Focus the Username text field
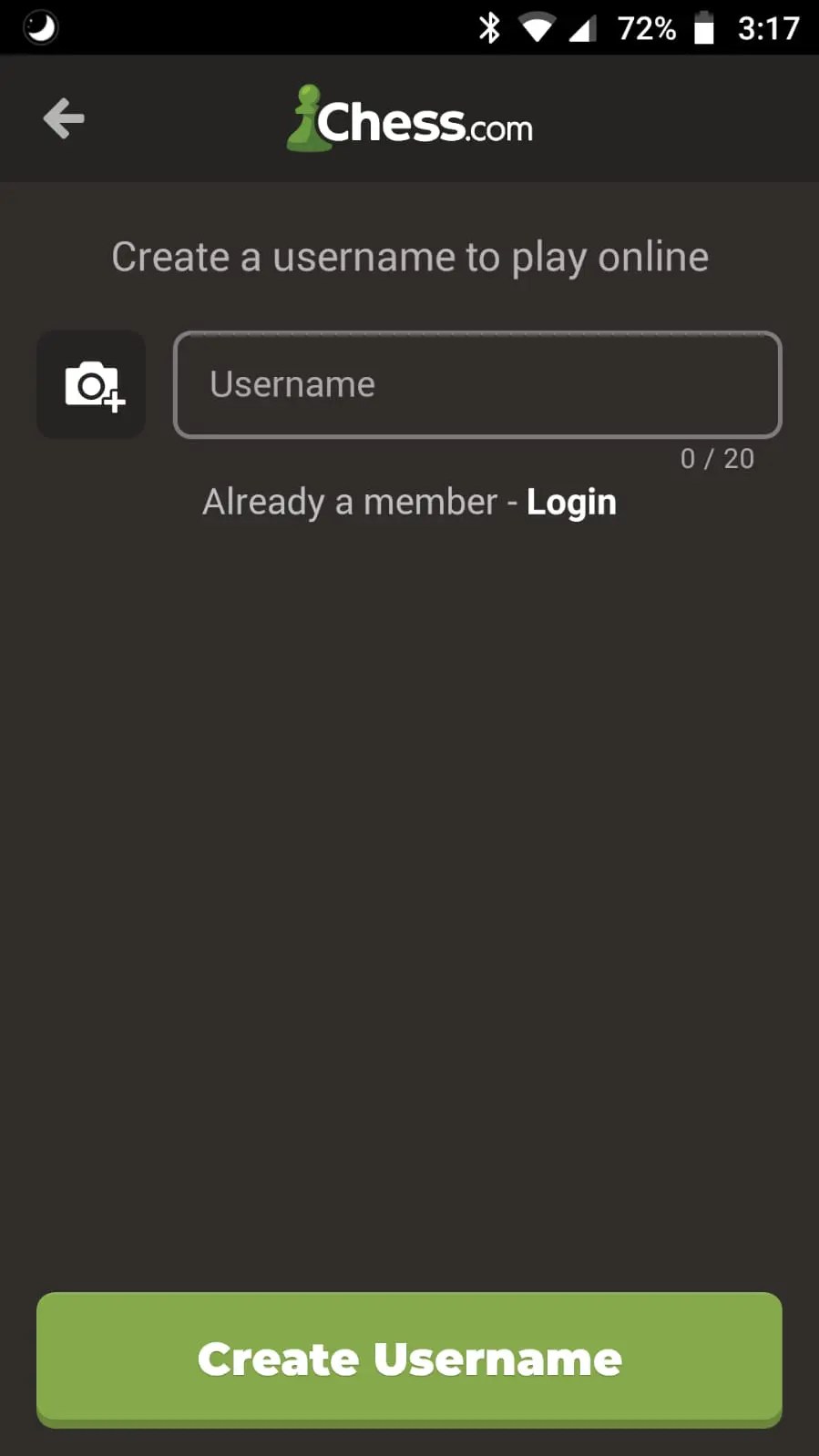The width and height of the screenshot is (819, 1456). pyautogui.click(x=477, y=385)
